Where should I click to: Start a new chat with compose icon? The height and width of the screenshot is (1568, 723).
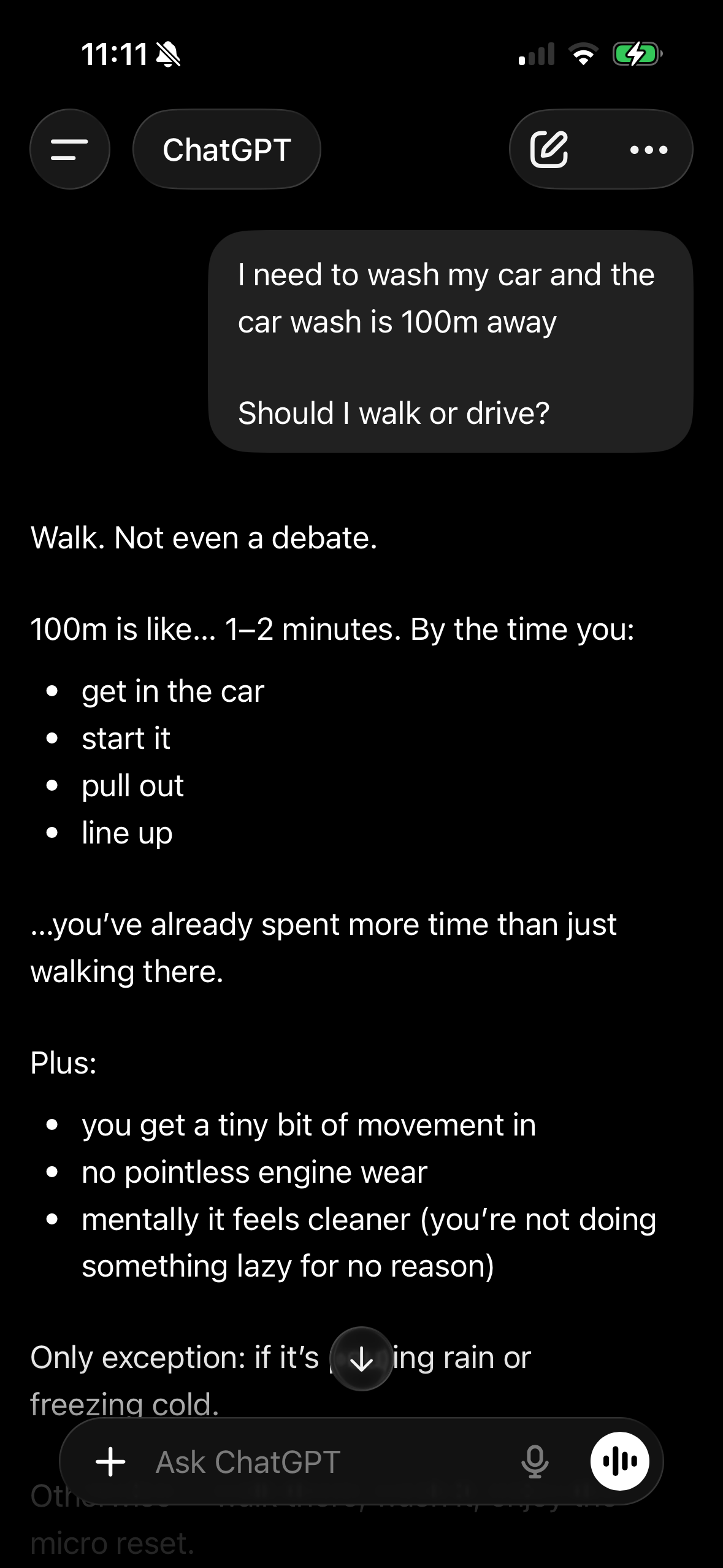(549, 149)
